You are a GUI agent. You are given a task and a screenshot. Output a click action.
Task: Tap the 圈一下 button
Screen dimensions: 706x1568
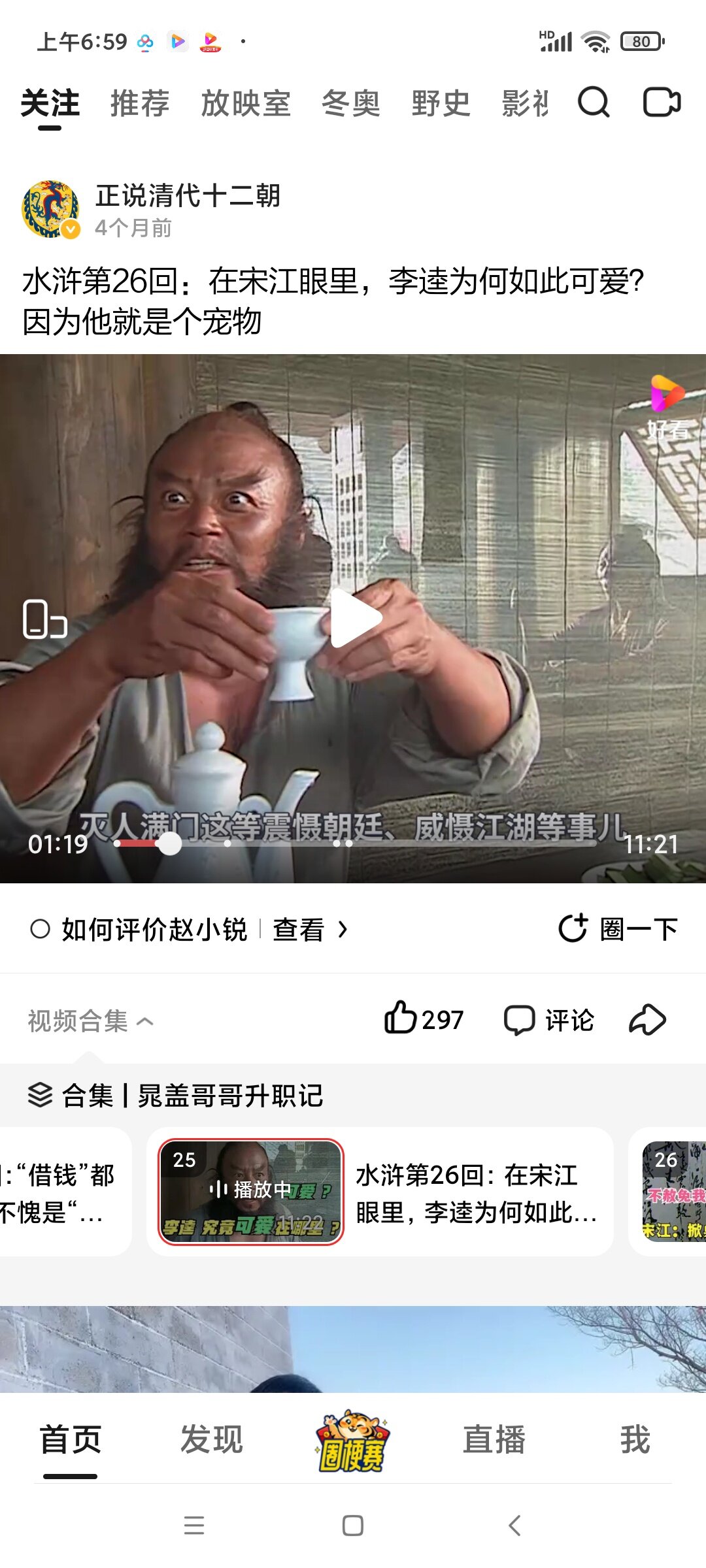[618, 929]
